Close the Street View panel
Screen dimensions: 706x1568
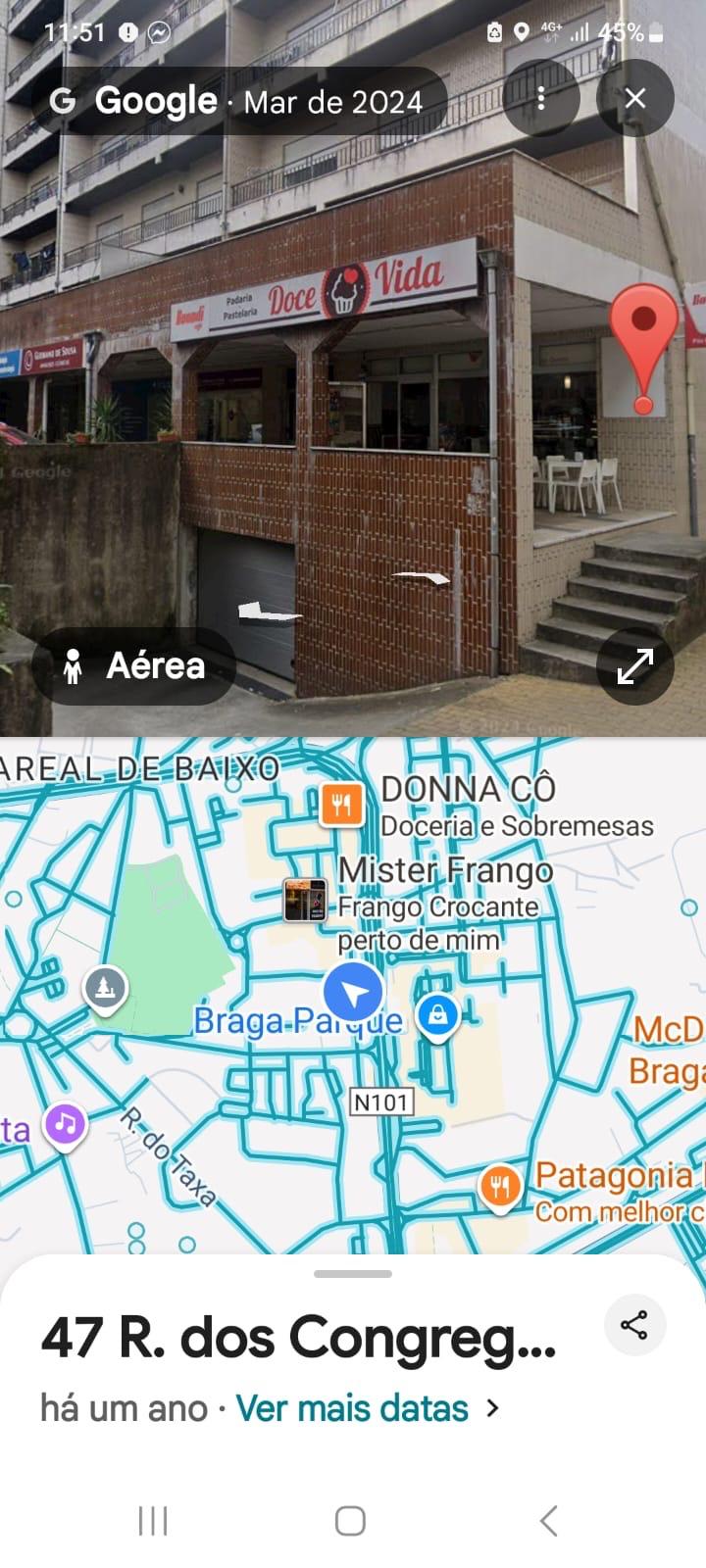click(x=635, y=98)
